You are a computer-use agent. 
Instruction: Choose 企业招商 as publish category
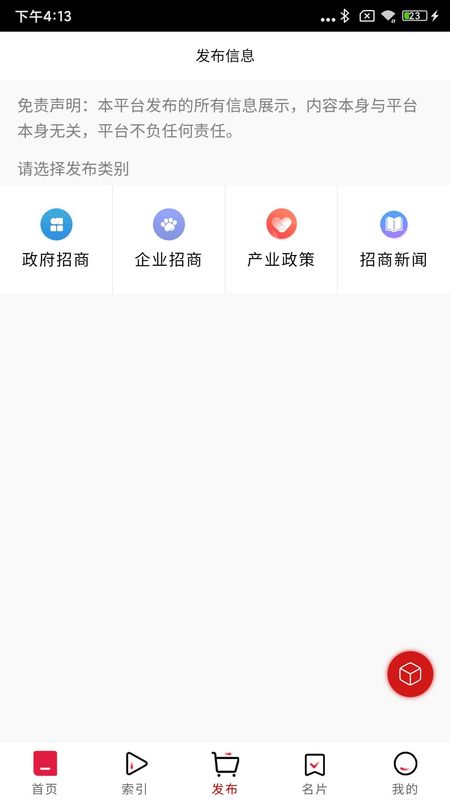pos(168,239)
